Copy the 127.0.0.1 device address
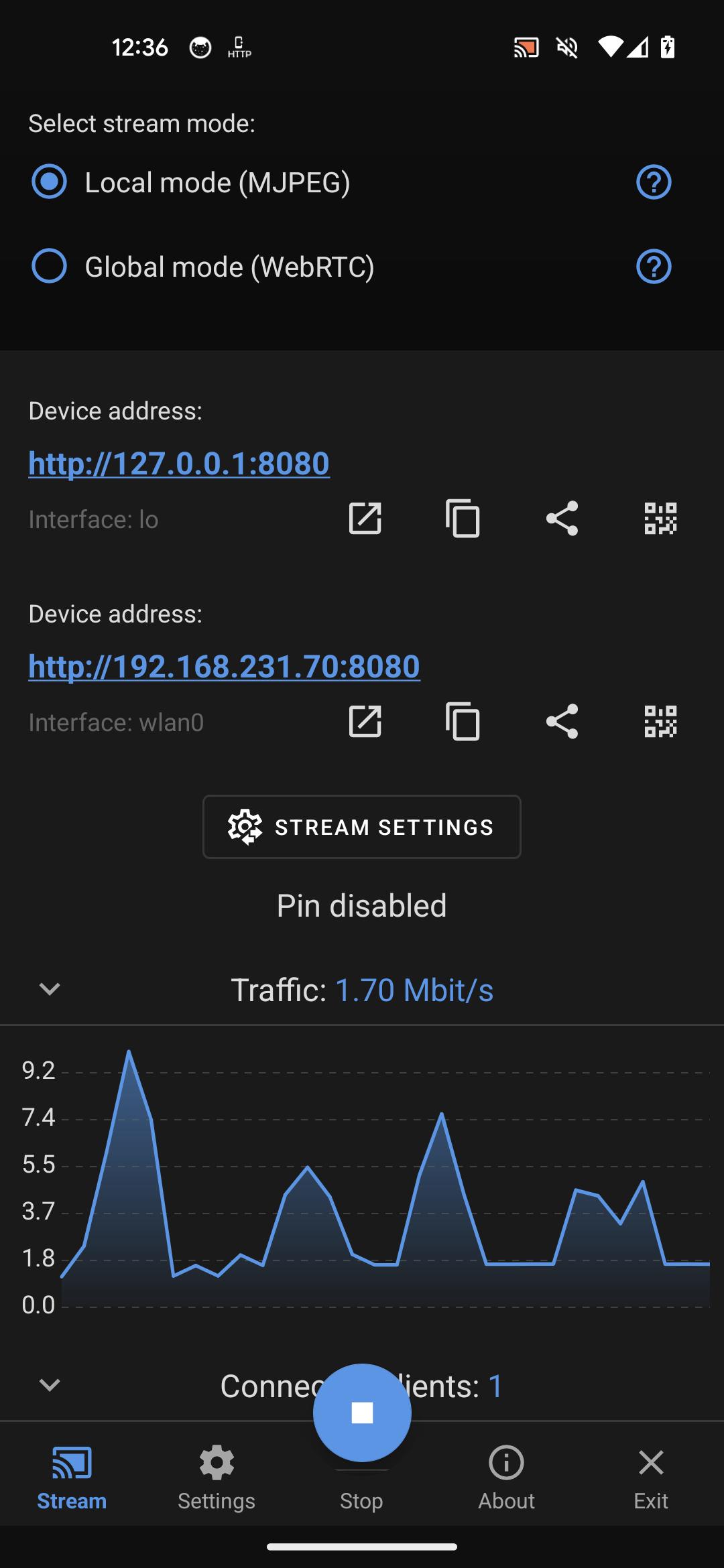 [x=463, y=519]
